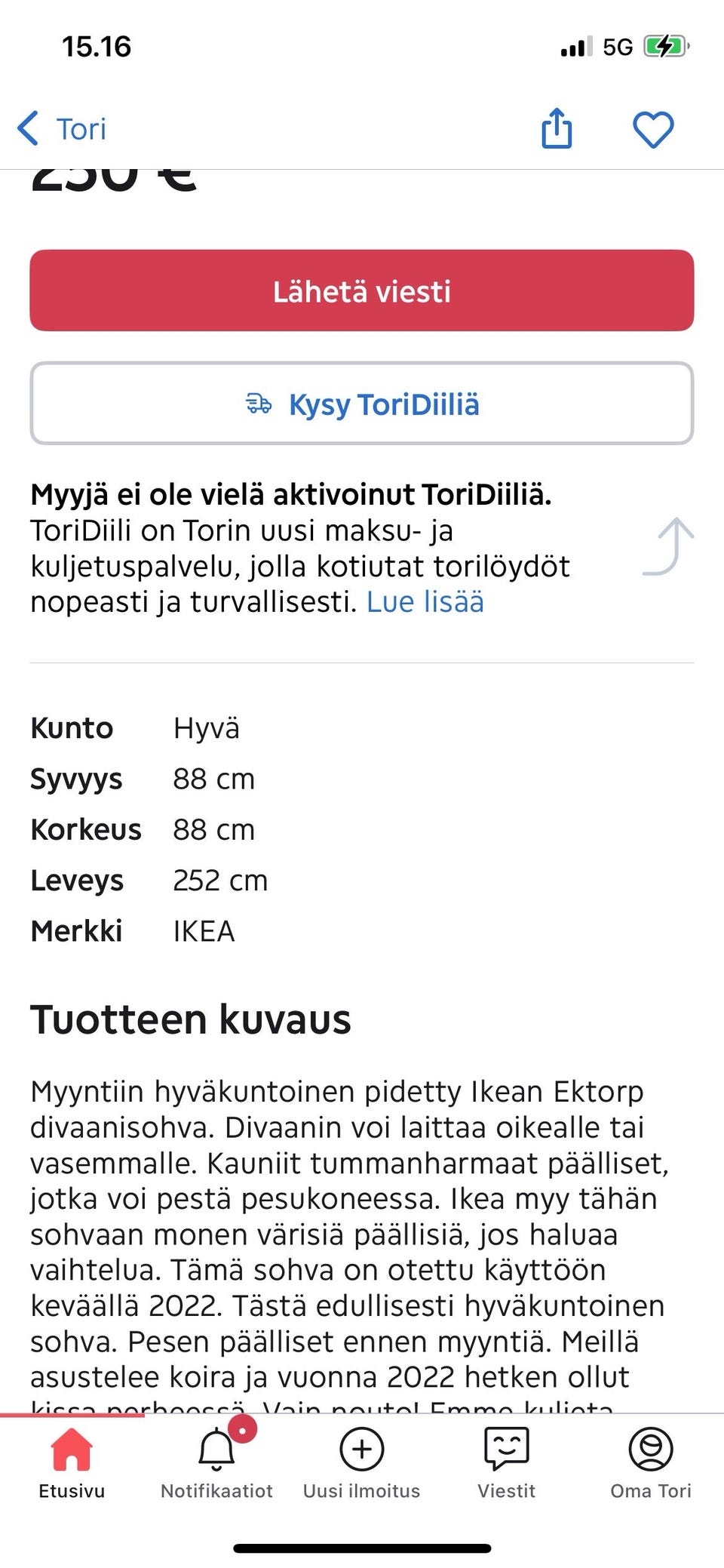This screenshot has width=724, height=1568.
Task: Select the Merkki value IKEA
Action: pyautogui.click(x=204, y=931)
